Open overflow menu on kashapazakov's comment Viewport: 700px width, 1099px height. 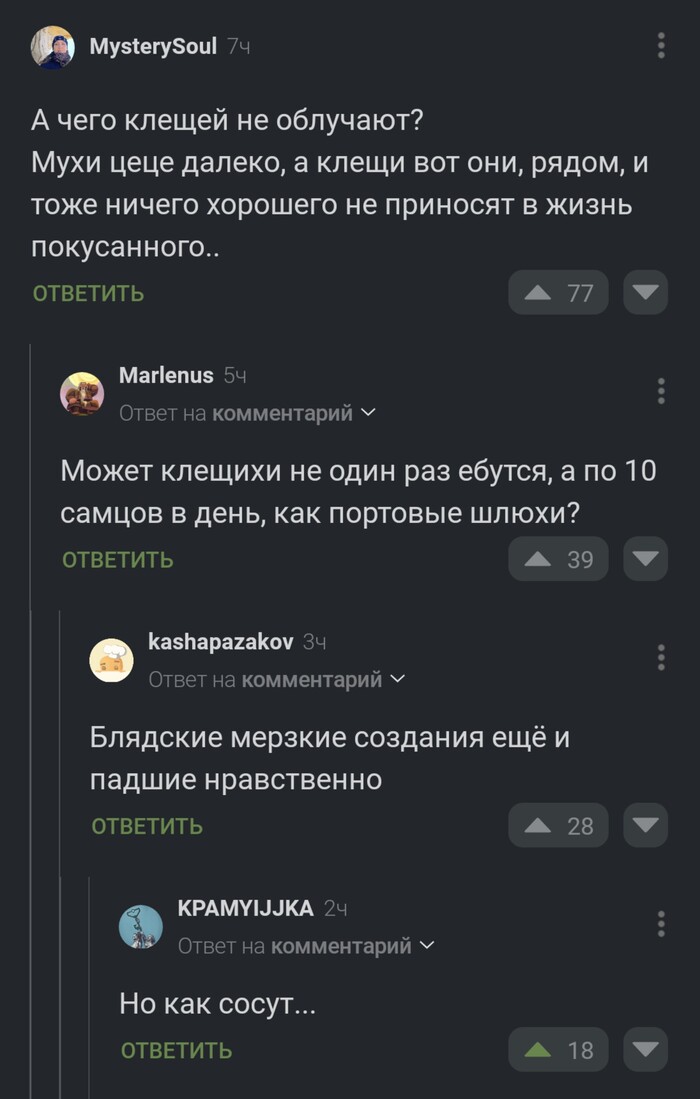point(661,657)
